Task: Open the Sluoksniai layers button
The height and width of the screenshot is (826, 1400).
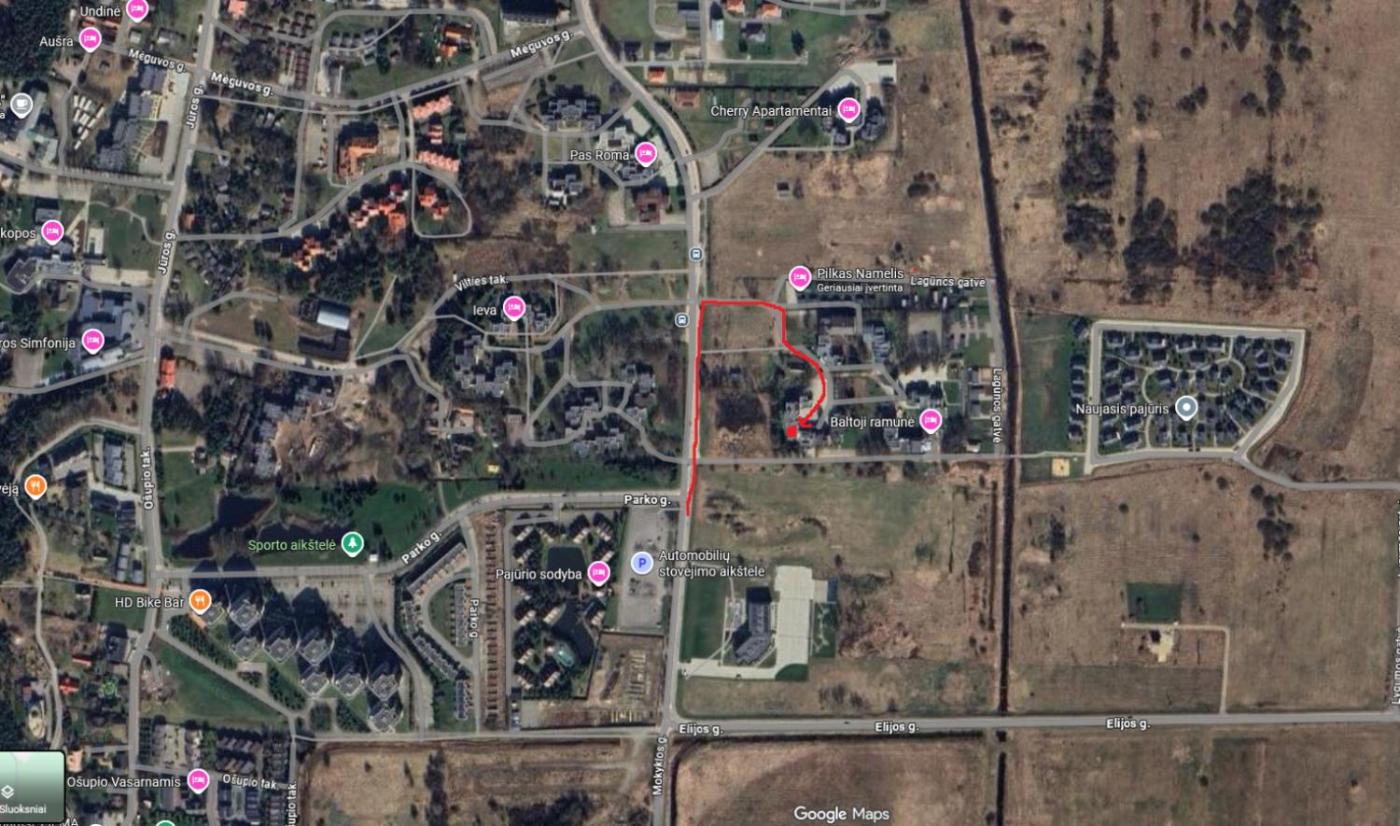Action: pos(32,787)
